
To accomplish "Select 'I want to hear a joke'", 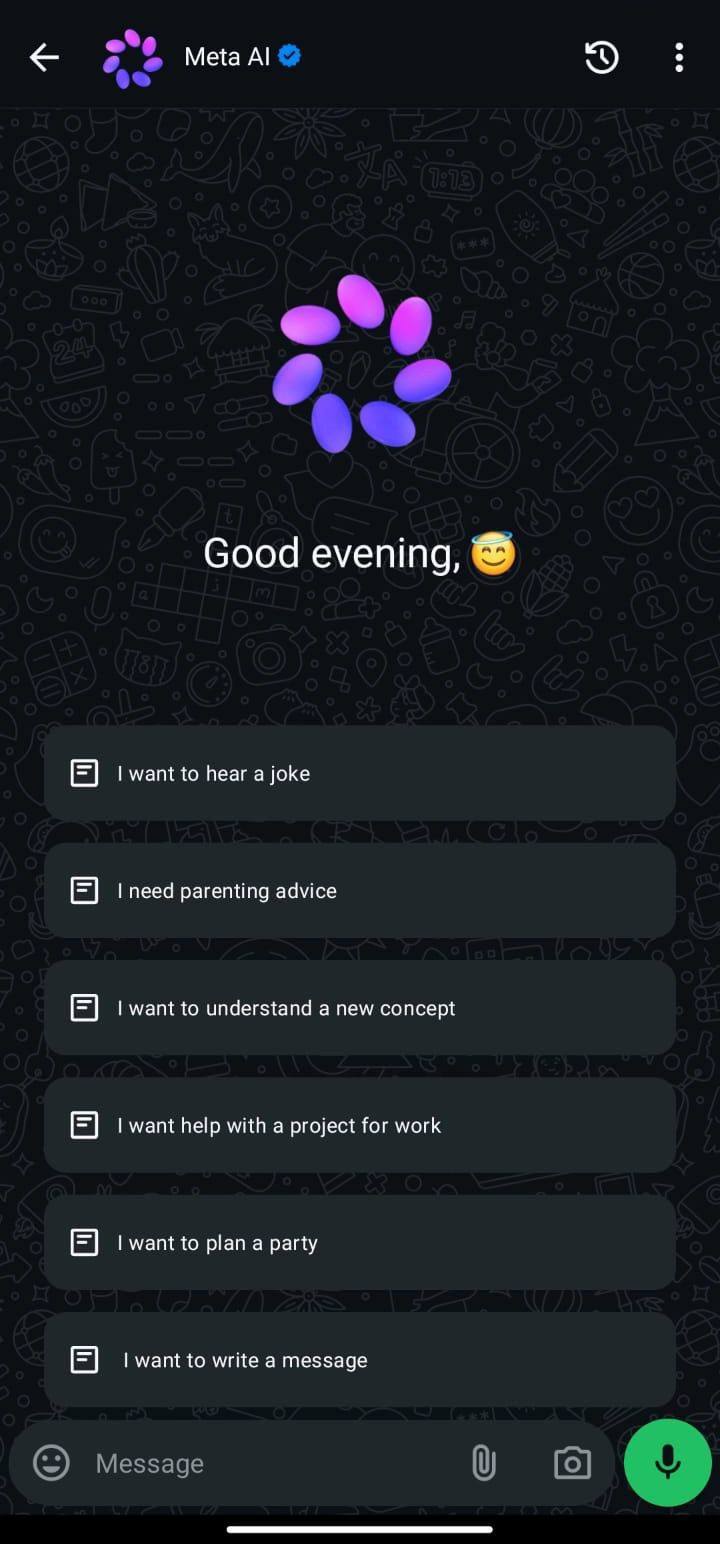I will [x=360, y=773].
